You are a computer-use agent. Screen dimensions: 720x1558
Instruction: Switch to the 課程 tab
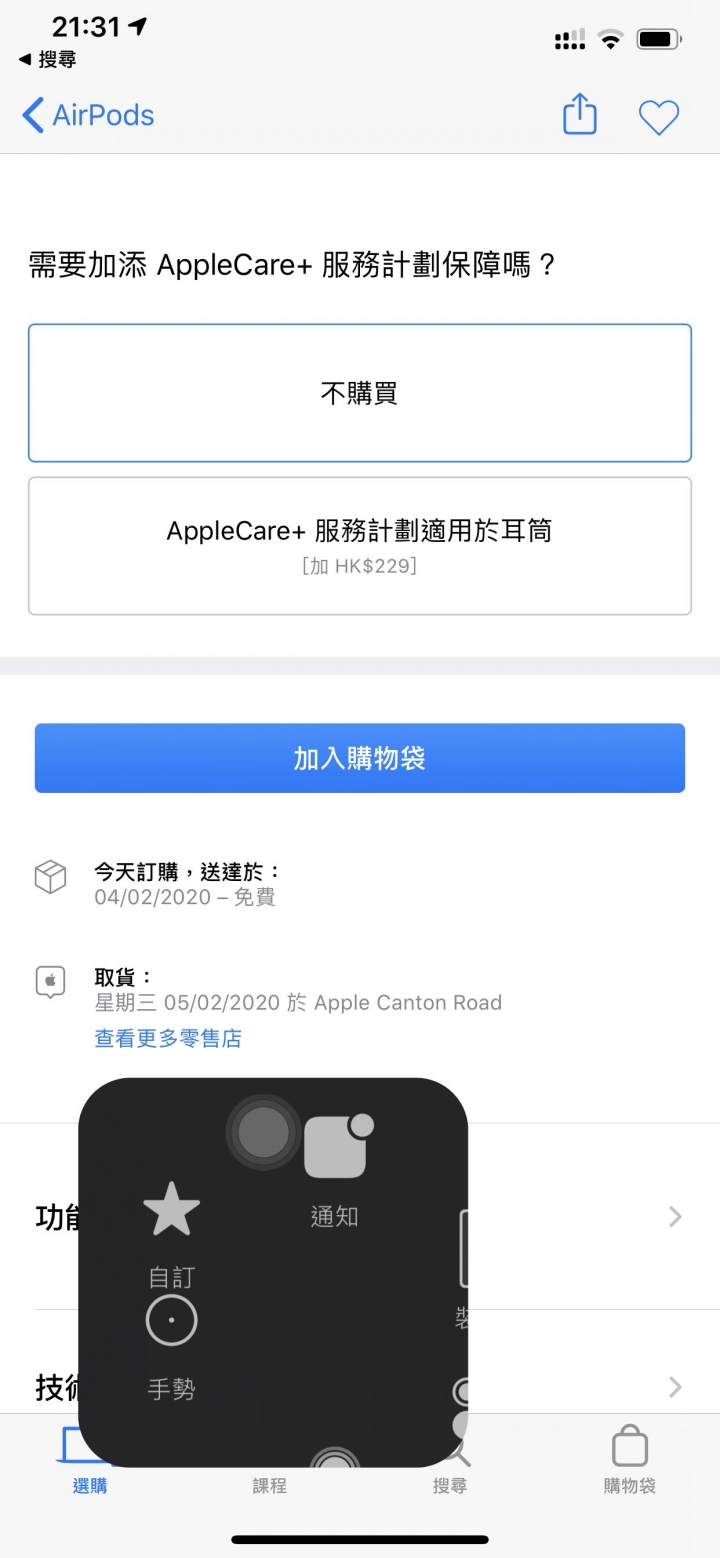click(x=270, y=1485)
